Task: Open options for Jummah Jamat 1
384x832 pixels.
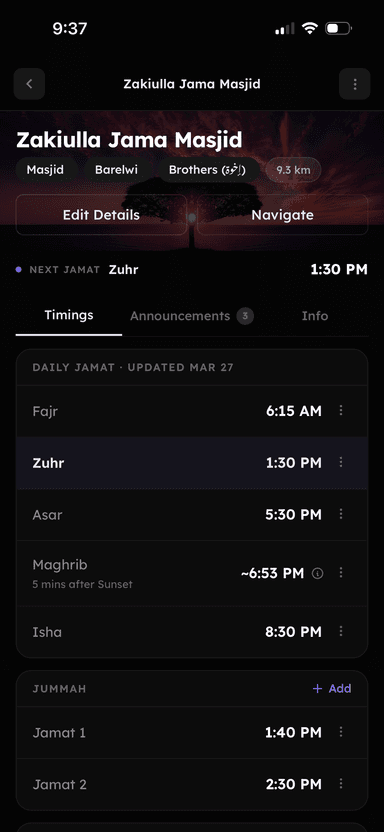Action: tap(341, 733)
